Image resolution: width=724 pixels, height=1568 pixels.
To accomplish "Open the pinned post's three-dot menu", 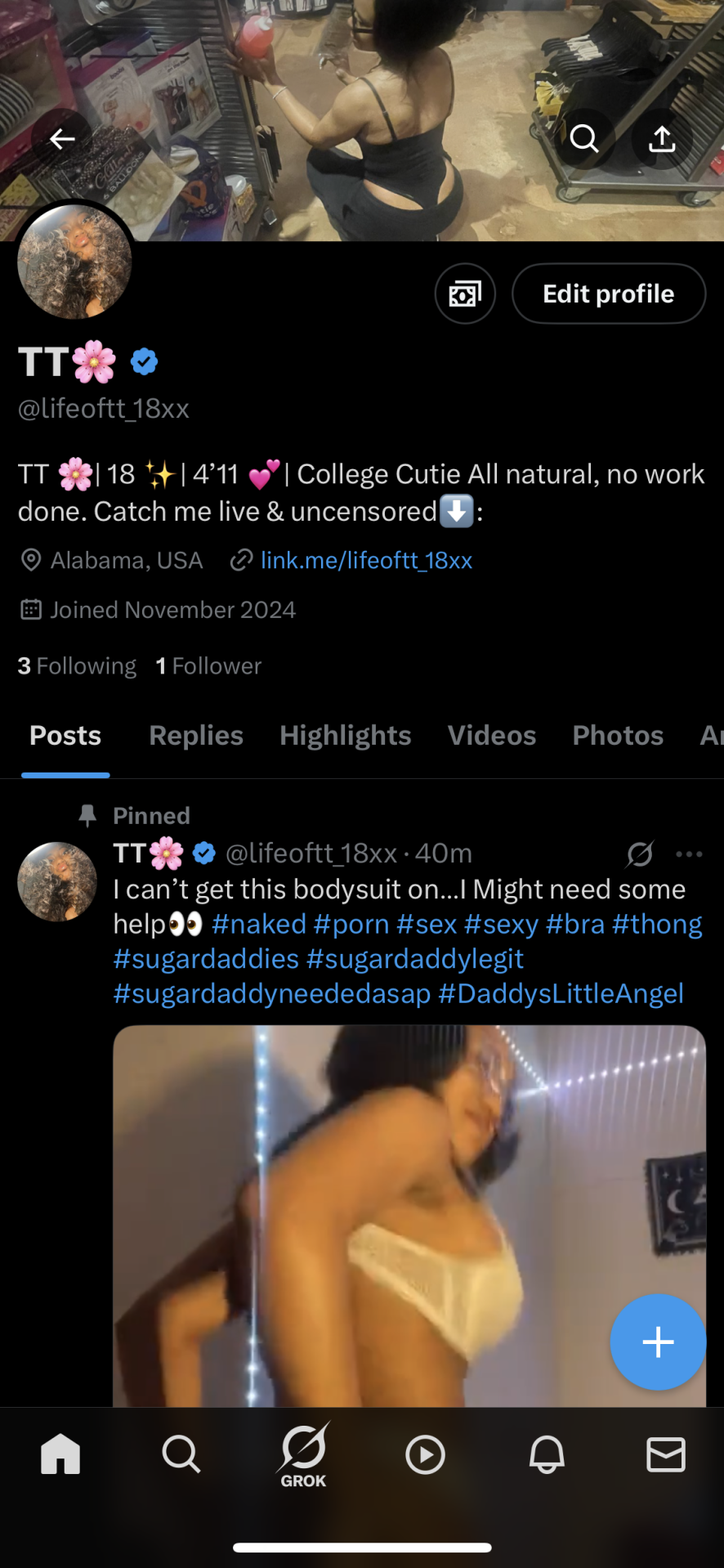I will [x=689, y=854].
